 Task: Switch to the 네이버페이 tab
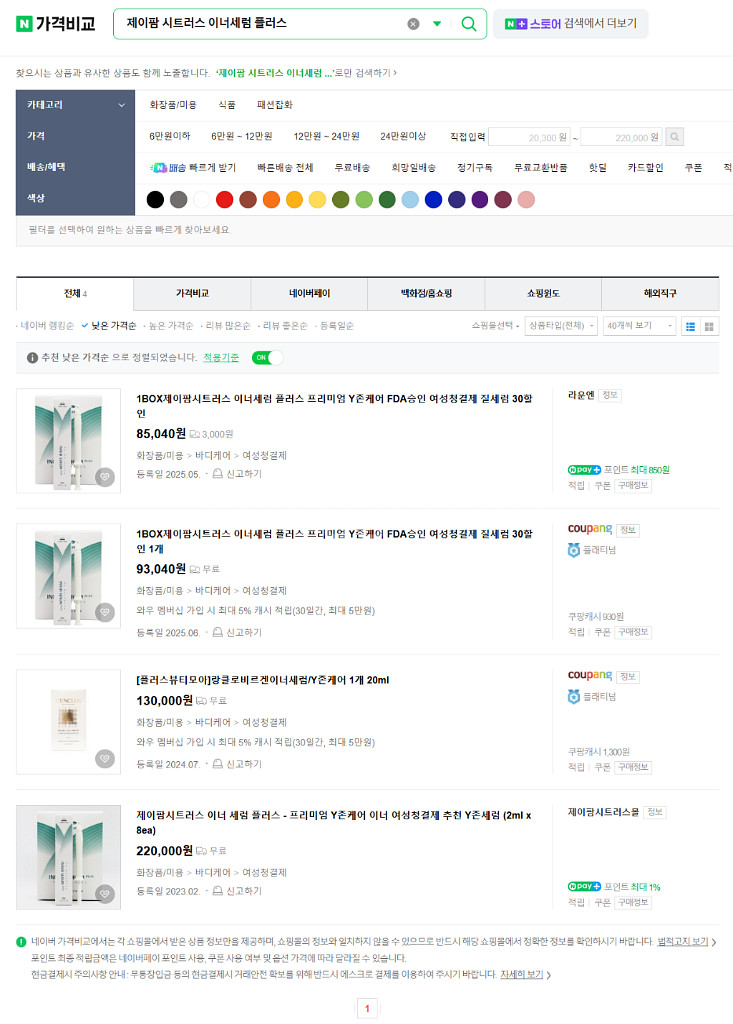pyautogui.click(x=309, y=294)
